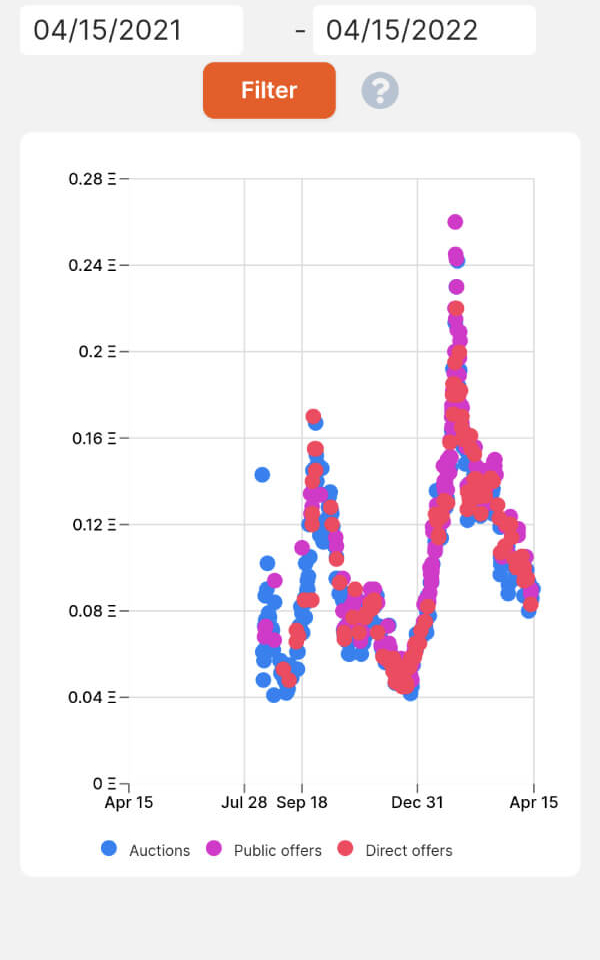Toggle the Public offers legend item
Viewport: 600px width, 960px height.
coord(265,850)
